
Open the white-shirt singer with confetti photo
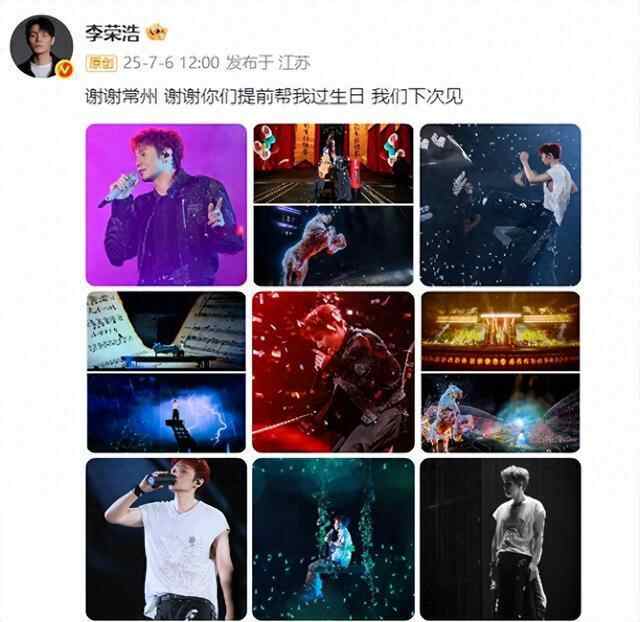coord(500,204)
